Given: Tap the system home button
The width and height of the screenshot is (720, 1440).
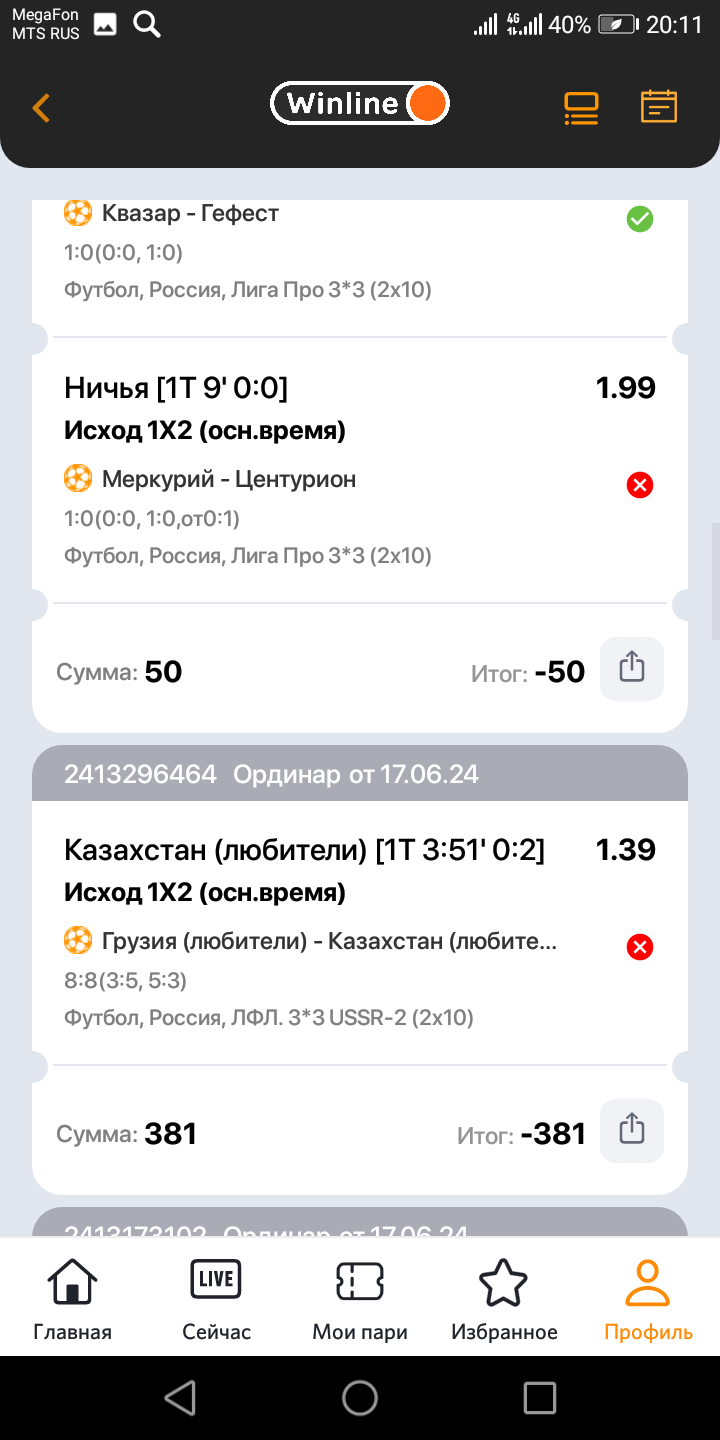Looking at the screenshot, I should pyautogui.click(x=360, y=1398).
